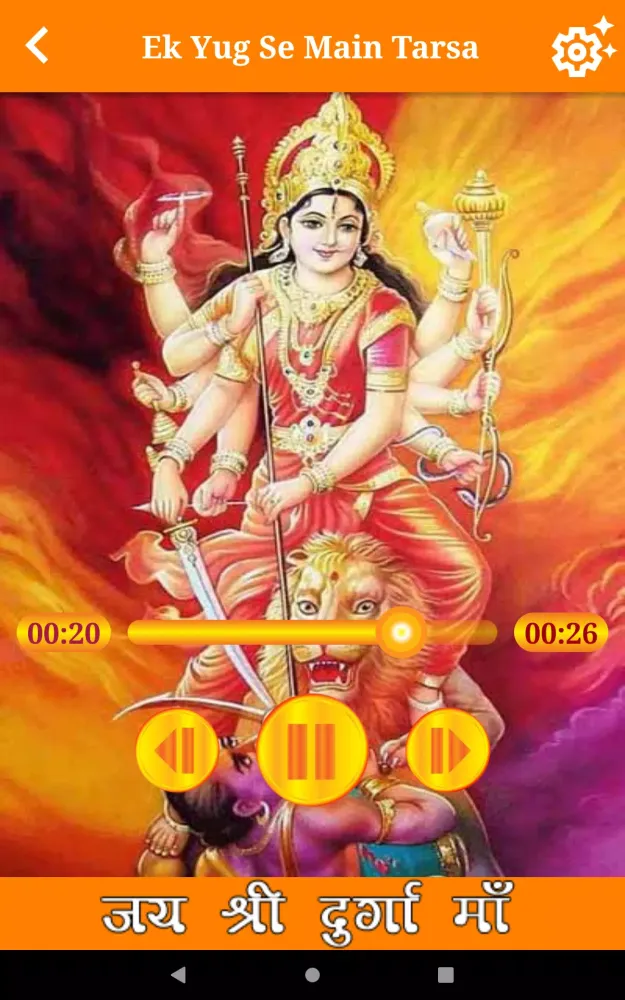This screenshot has width=625, height=1000.
Task: Open the settings gear icon
Action: click(582, 47)
